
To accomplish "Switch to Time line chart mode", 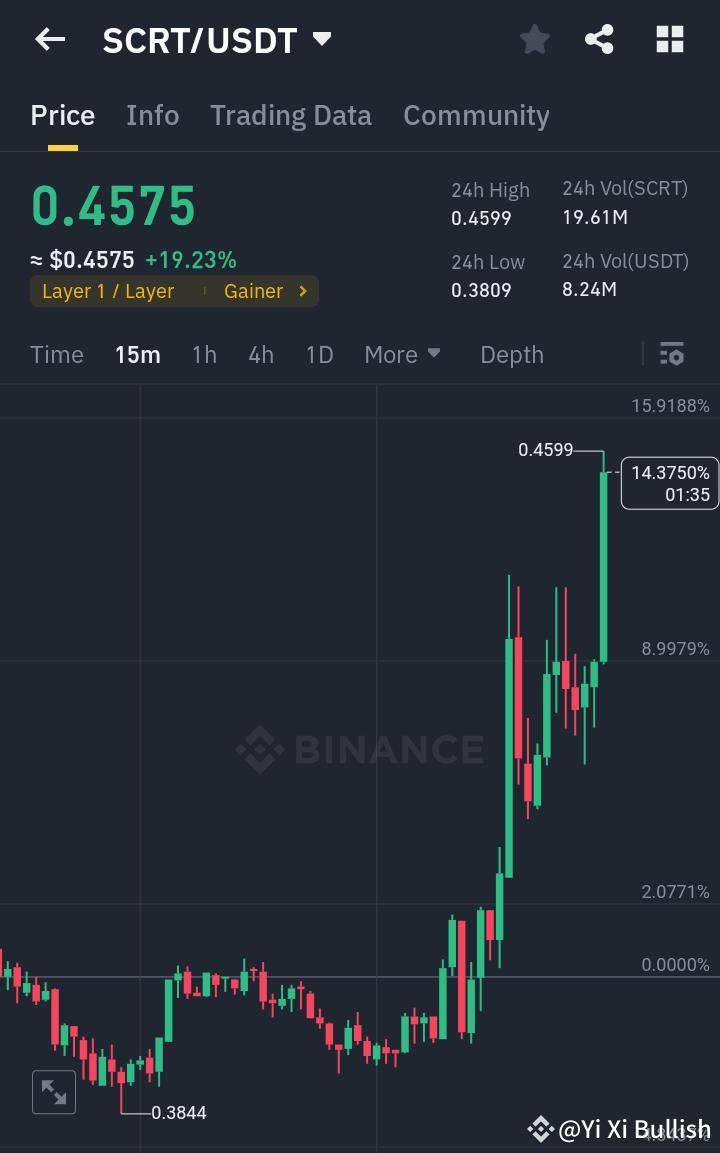I will (57, 354).
